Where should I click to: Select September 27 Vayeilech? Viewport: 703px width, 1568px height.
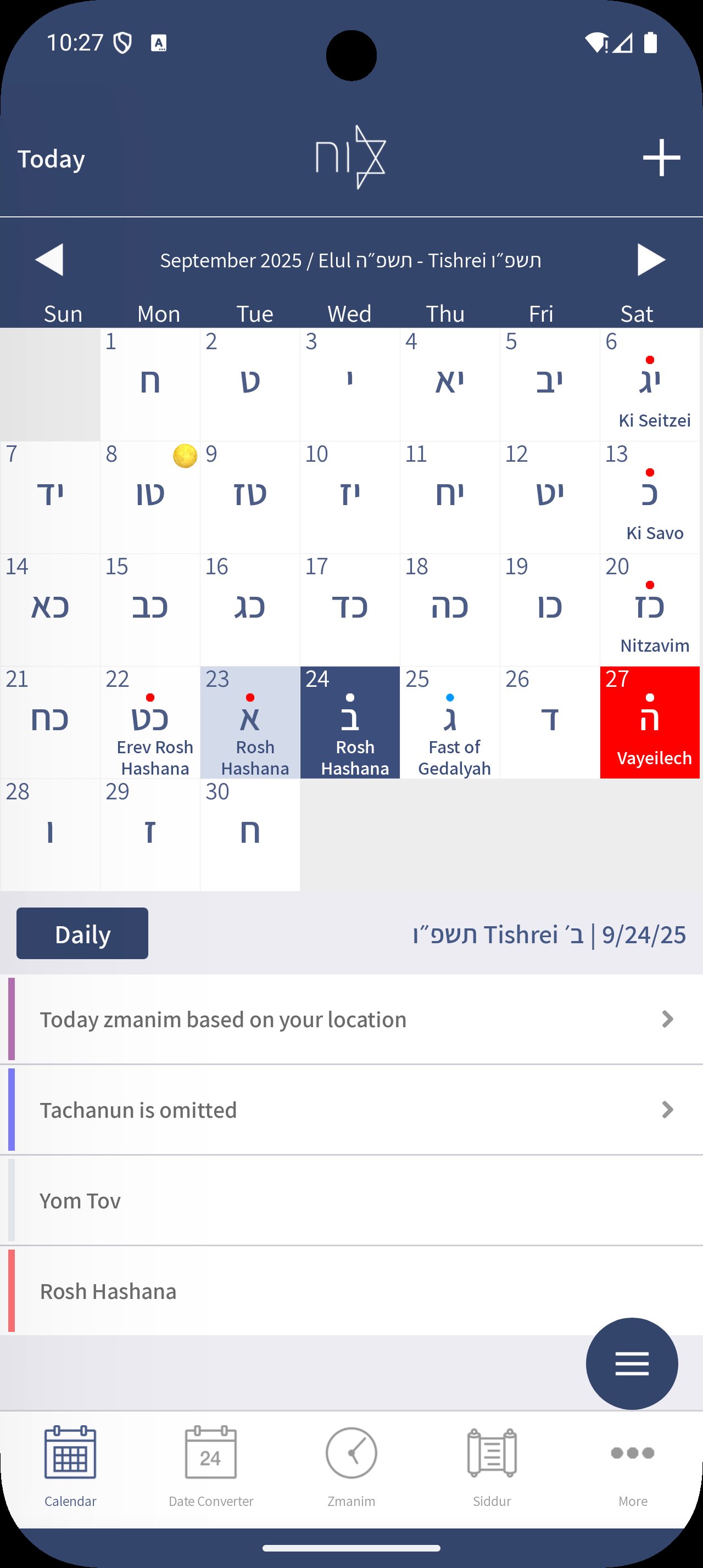(x=649, y=723)
